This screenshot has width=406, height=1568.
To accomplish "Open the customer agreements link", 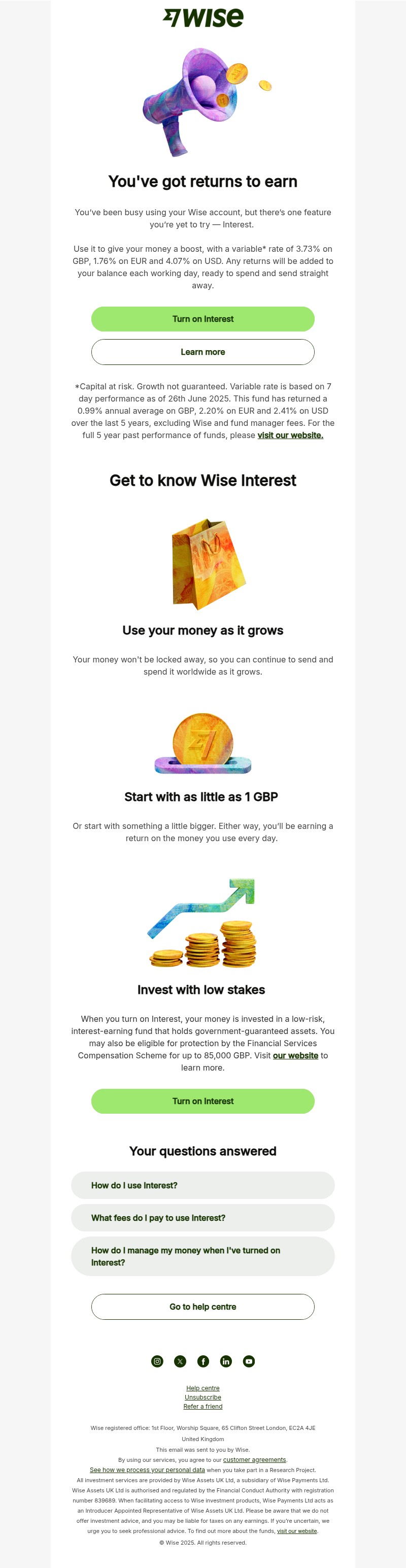I will coord(254,1460).
